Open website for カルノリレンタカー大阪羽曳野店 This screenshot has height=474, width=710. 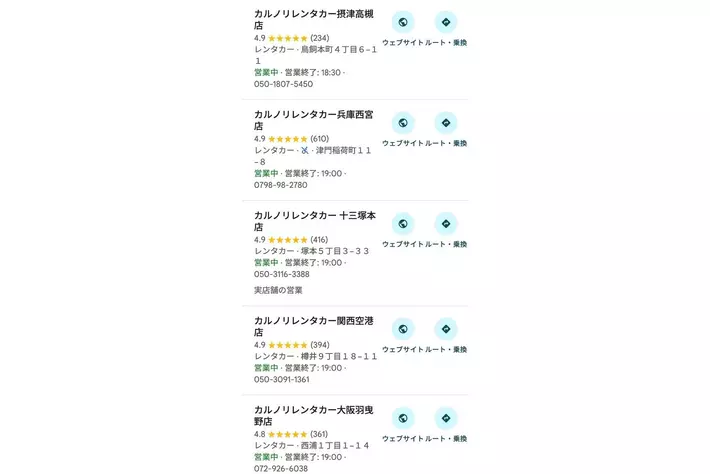coord(402,419)
